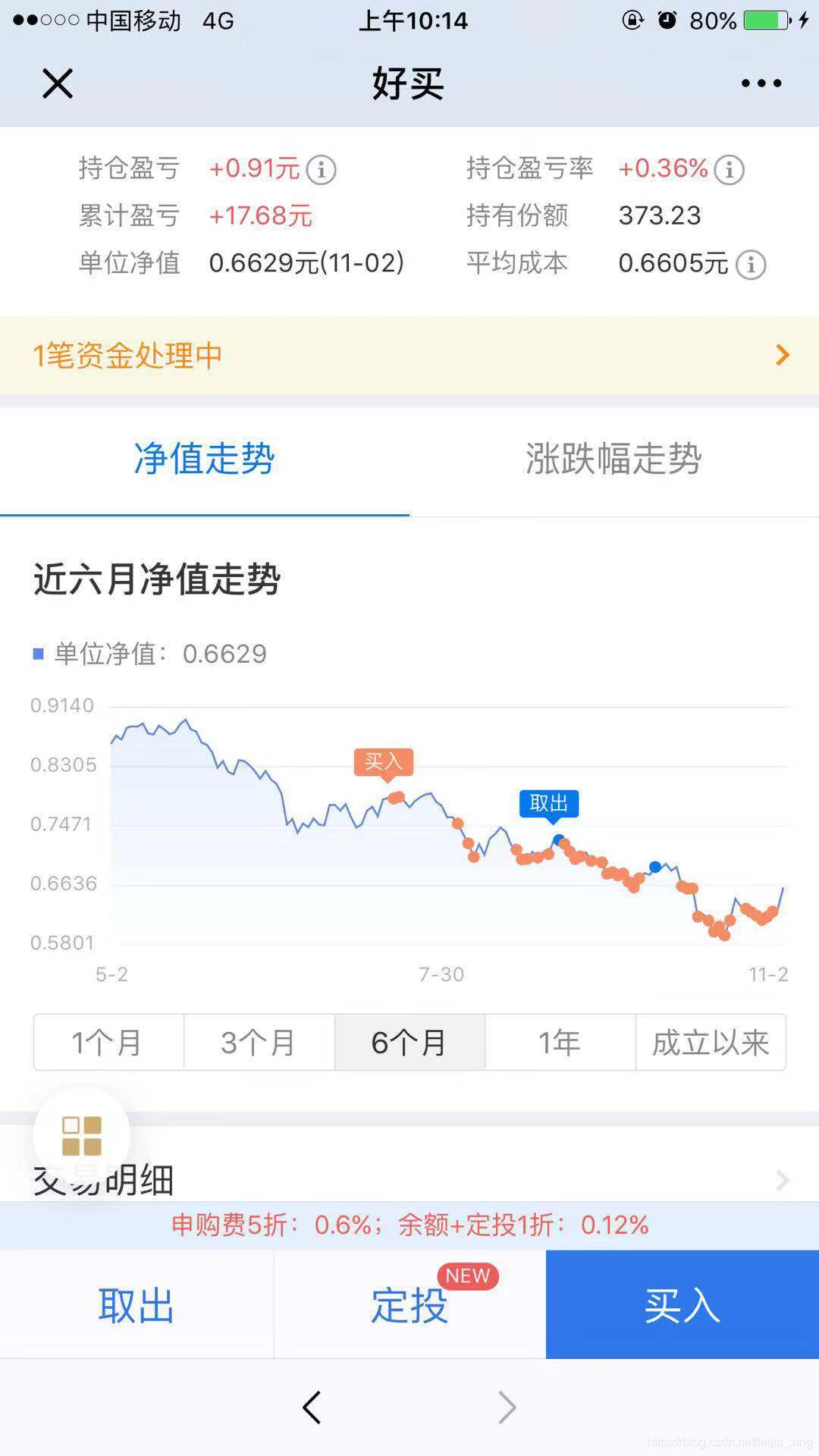Show info for 平均成本
Viewport: 819px width, 1456px height.
(x=751, y=265)
